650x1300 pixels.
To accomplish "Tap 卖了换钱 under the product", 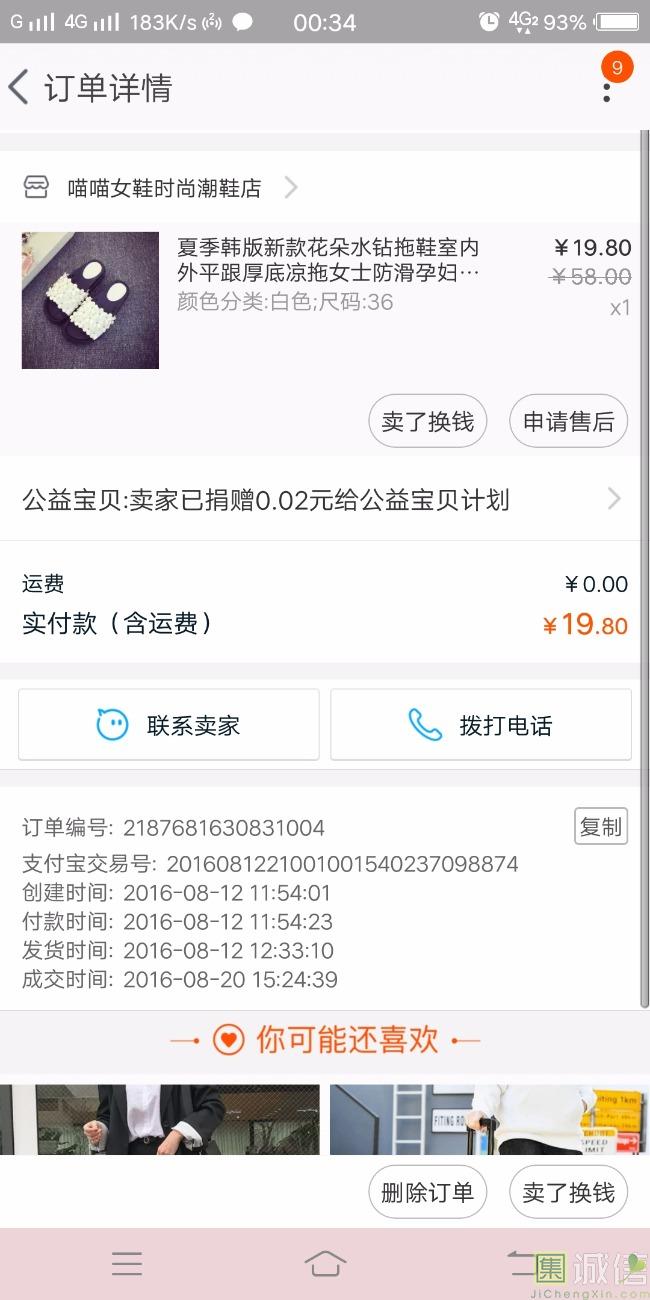I will pyautogui.click(x=427, y=422).
